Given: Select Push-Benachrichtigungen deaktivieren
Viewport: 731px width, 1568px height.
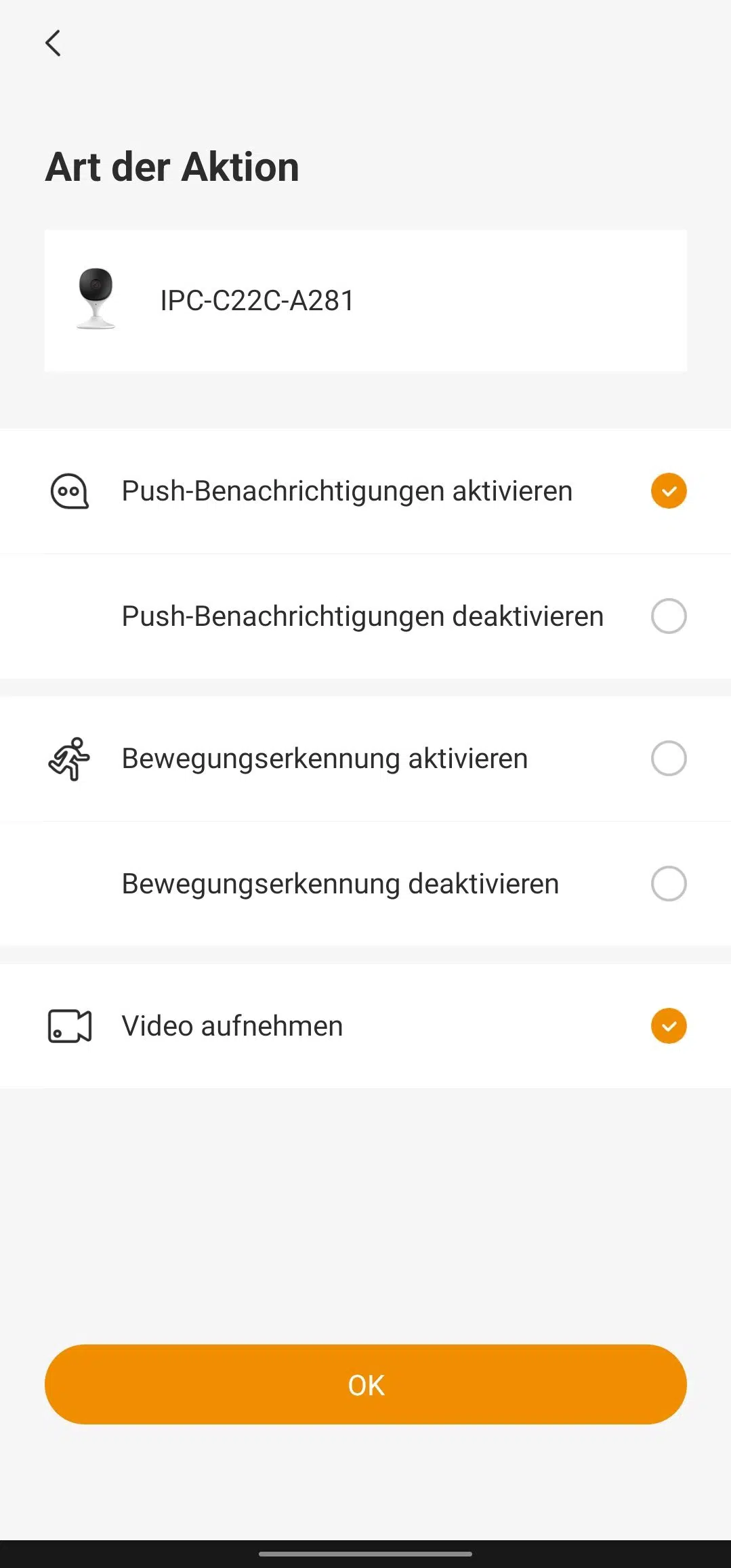Looking at the screenshot, I should [x=669, y=616].
